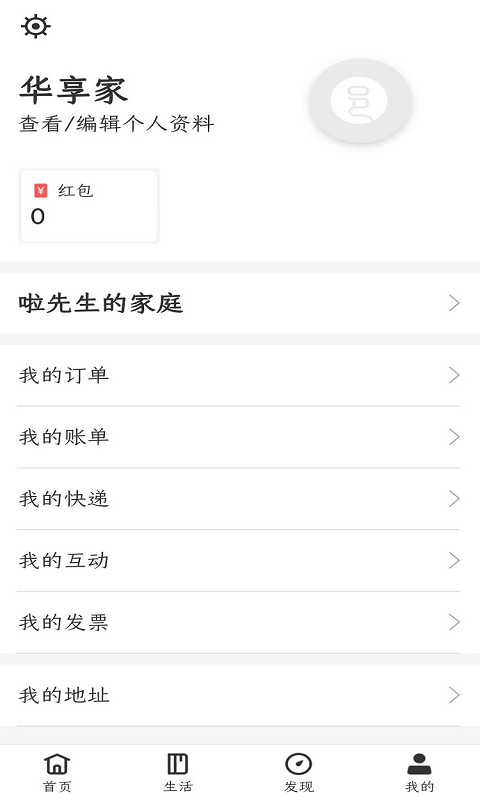
Task: Open 我的地址
Action: [240, 695]
